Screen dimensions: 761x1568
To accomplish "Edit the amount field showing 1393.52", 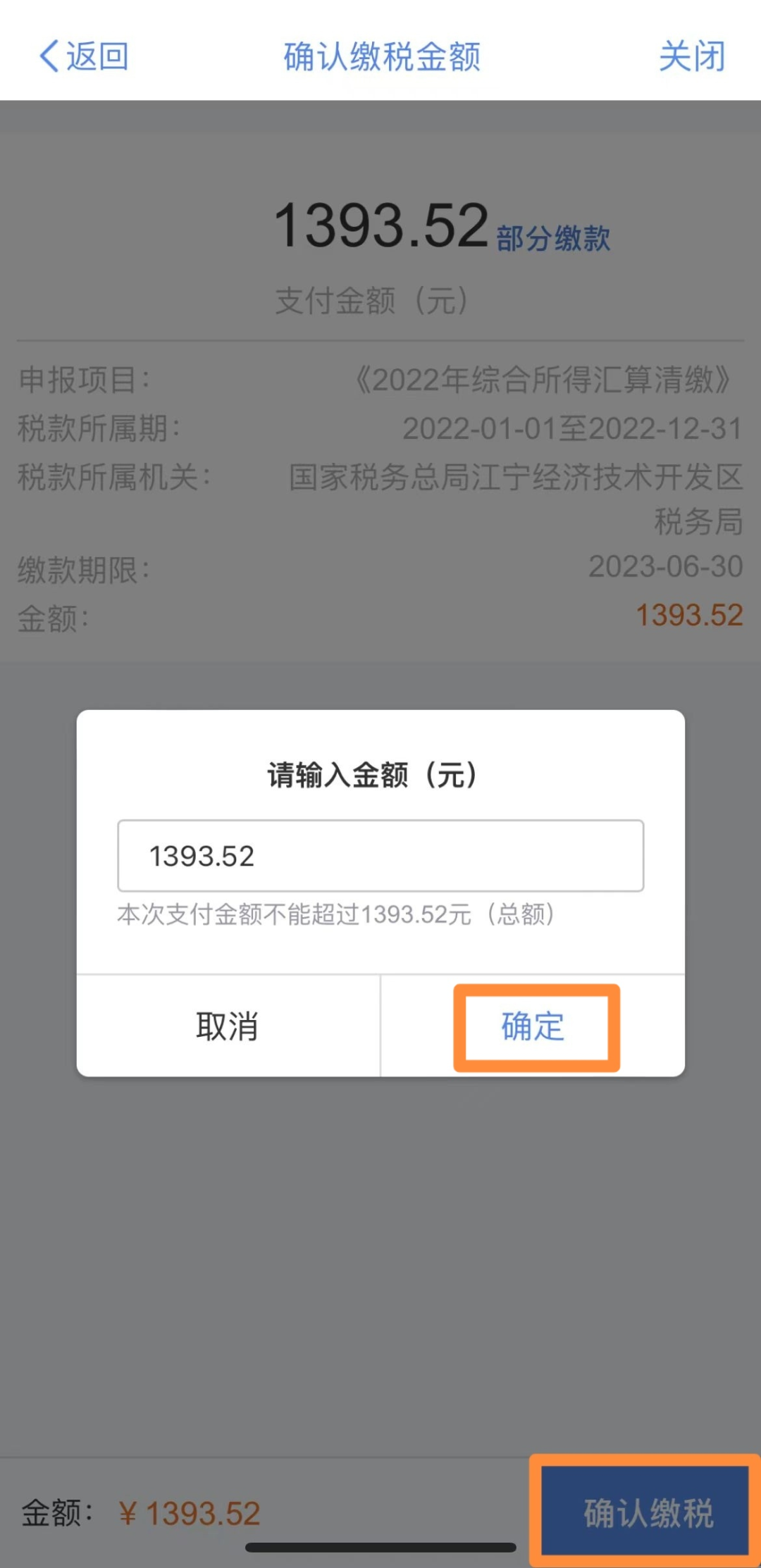I will 380,856.
